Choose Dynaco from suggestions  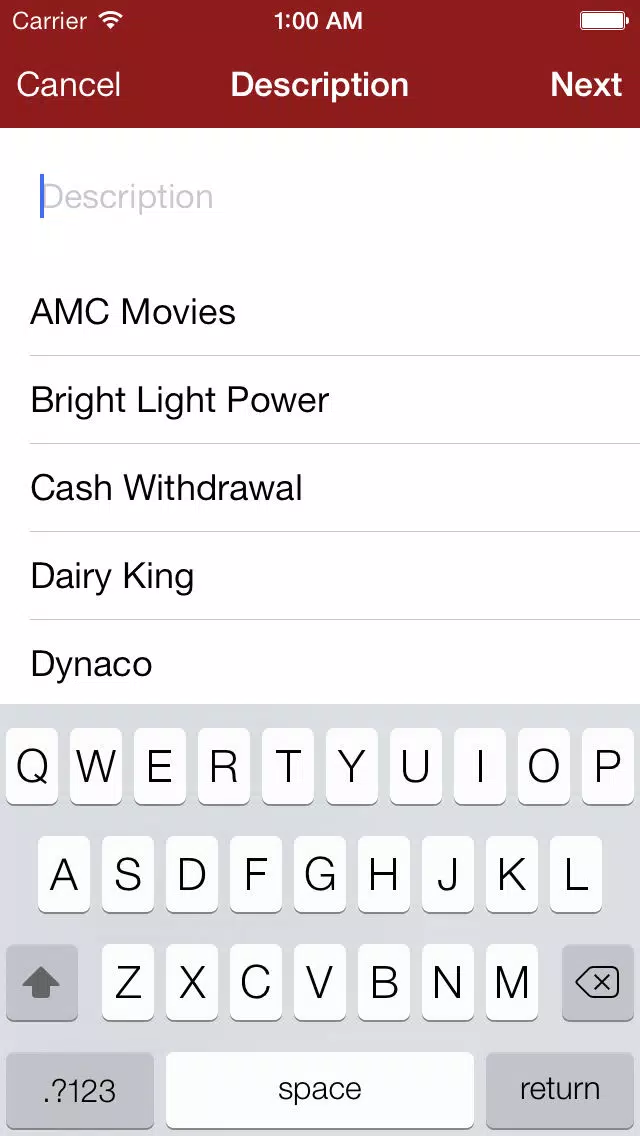click(x=320, y=663)
